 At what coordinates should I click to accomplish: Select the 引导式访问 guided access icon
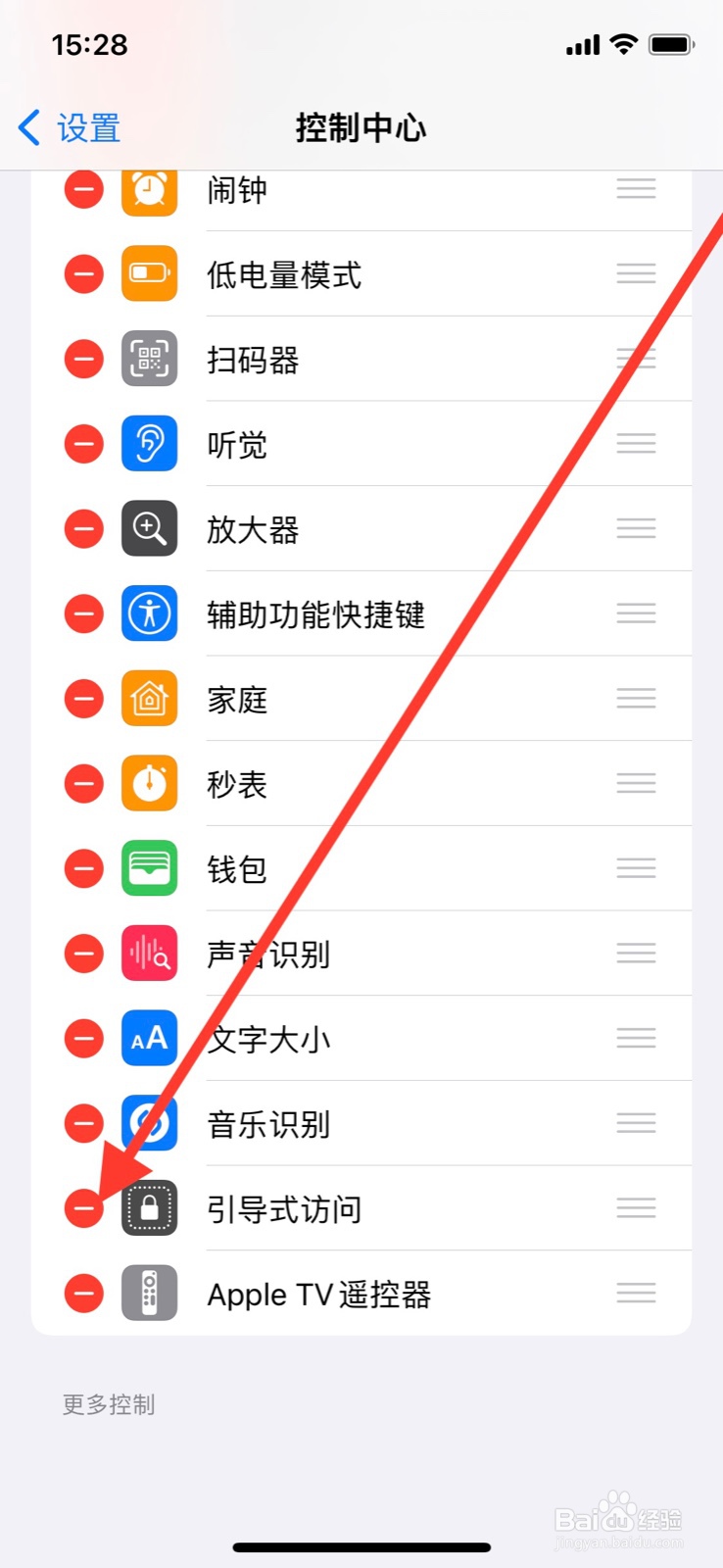[148, 1208]
